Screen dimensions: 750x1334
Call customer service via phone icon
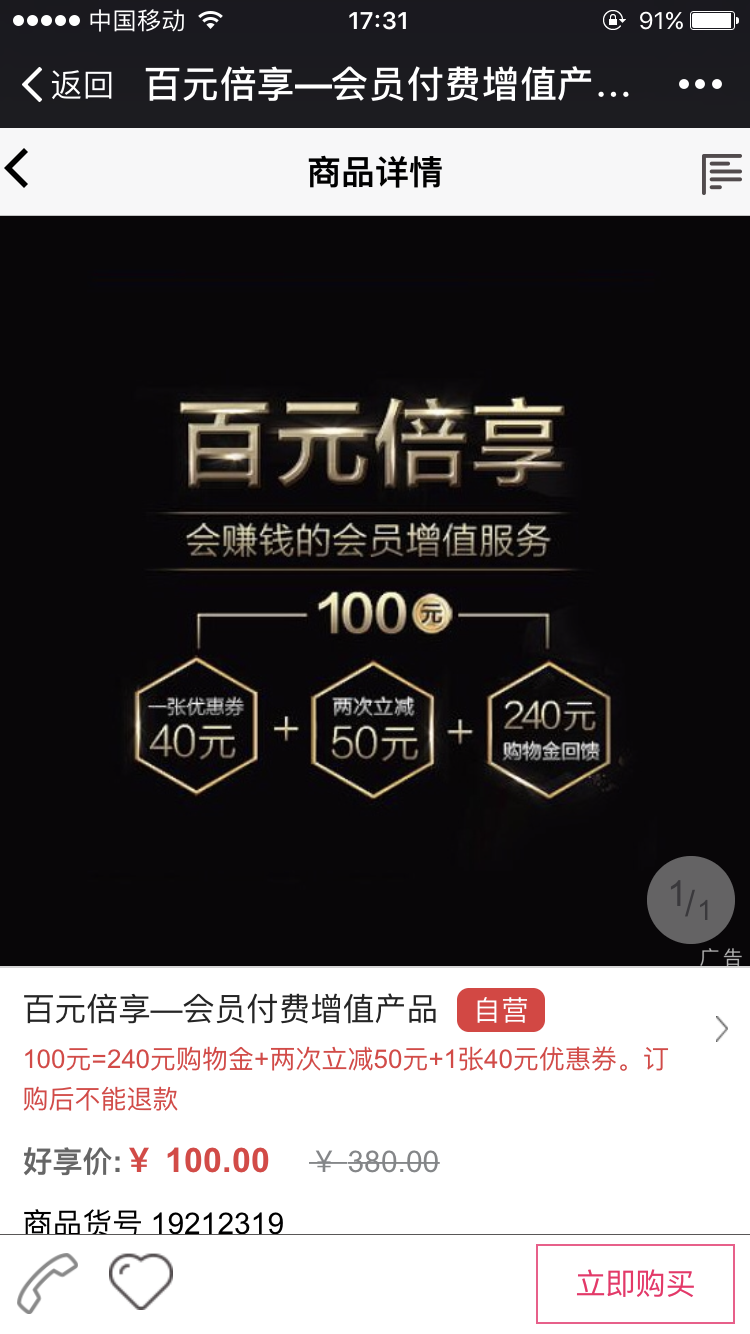(47, 1283)
